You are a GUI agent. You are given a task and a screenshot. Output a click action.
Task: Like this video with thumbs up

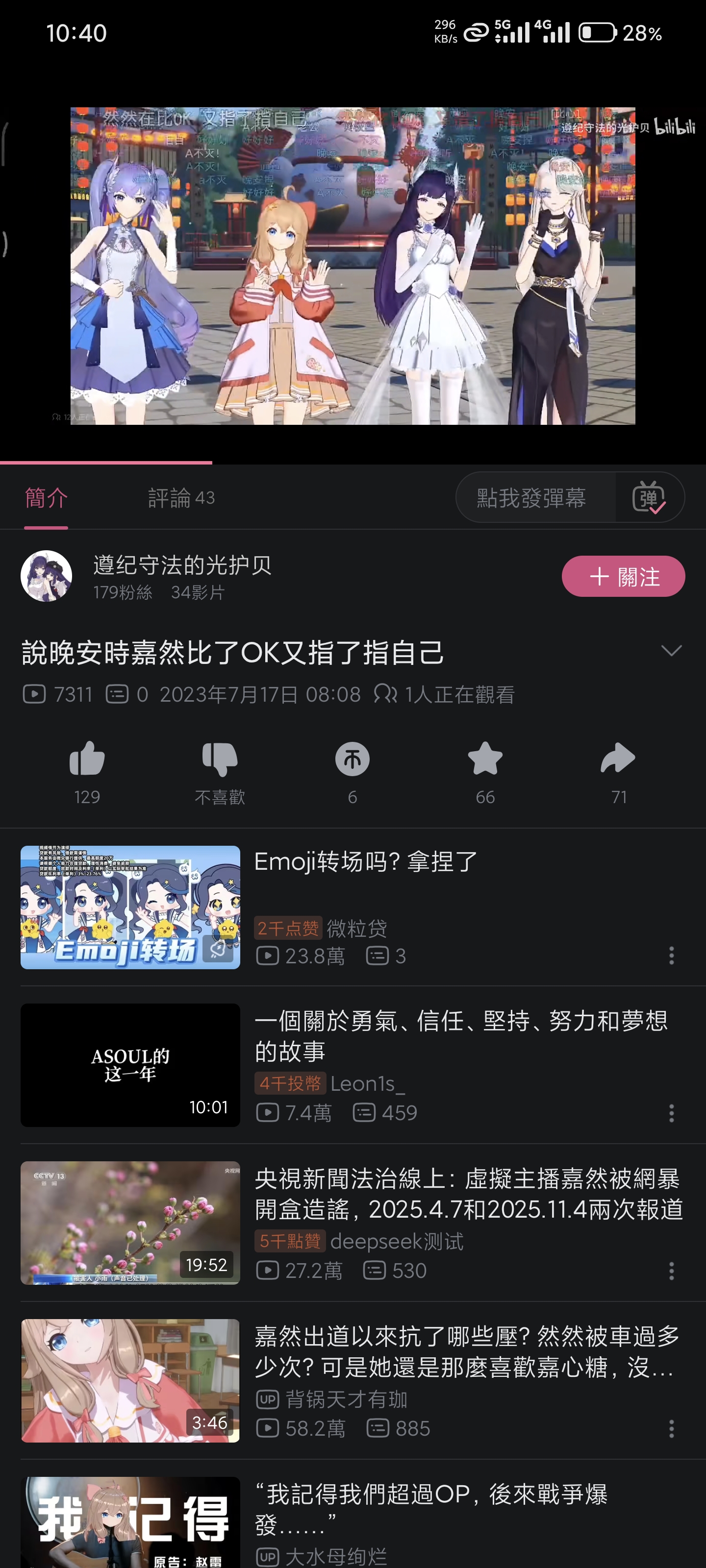coord(87,759)
